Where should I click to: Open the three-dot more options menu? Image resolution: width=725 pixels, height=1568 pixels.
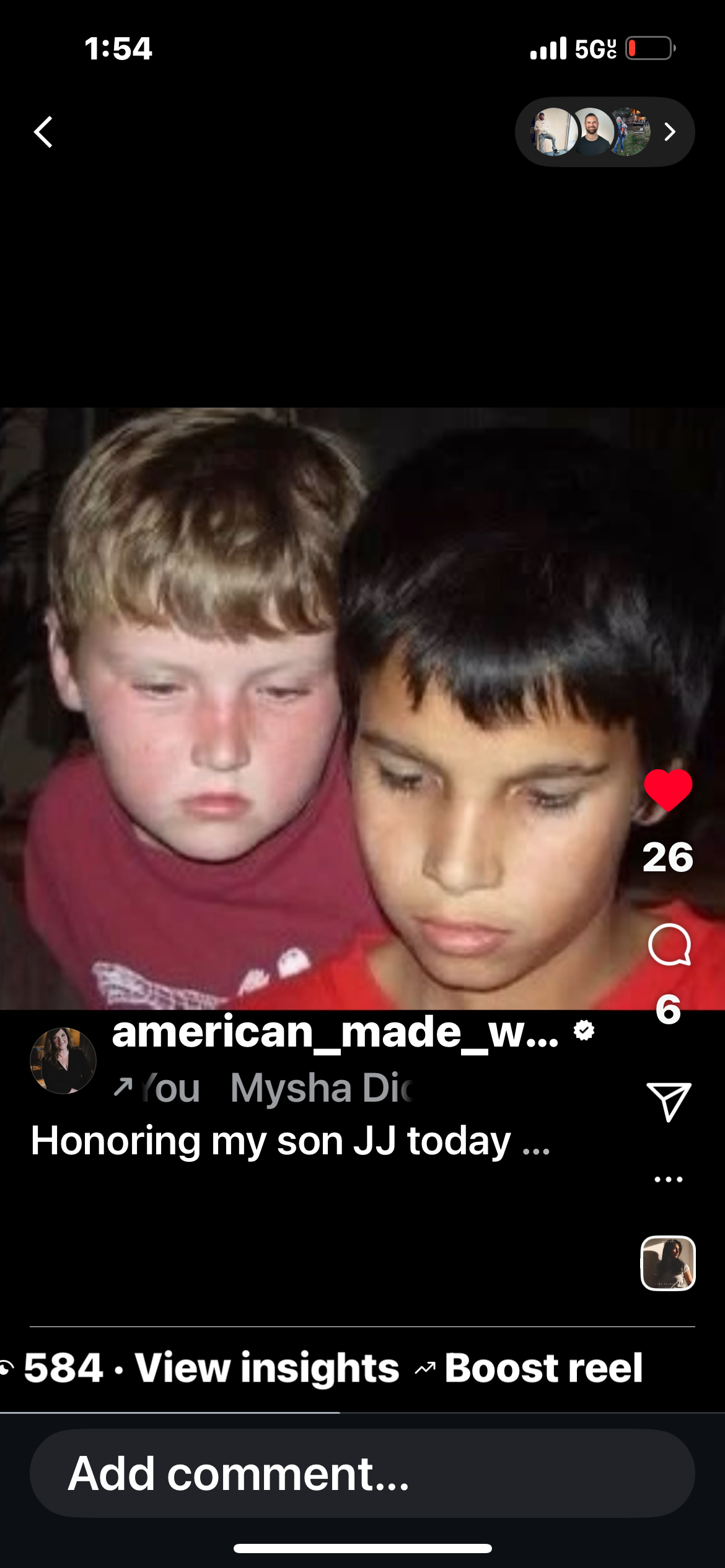coord(668,1179)
